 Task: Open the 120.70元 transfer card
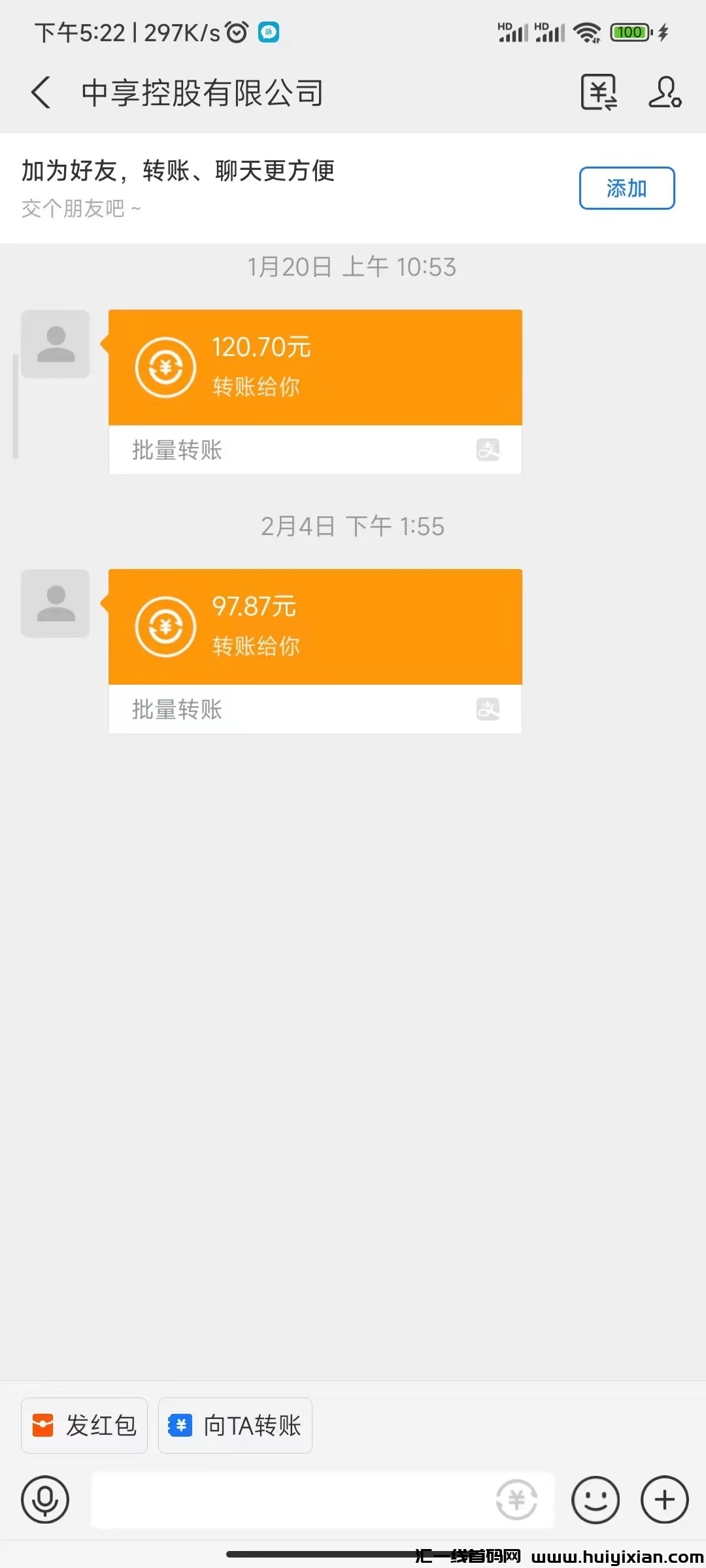click(x=314, y=368)
